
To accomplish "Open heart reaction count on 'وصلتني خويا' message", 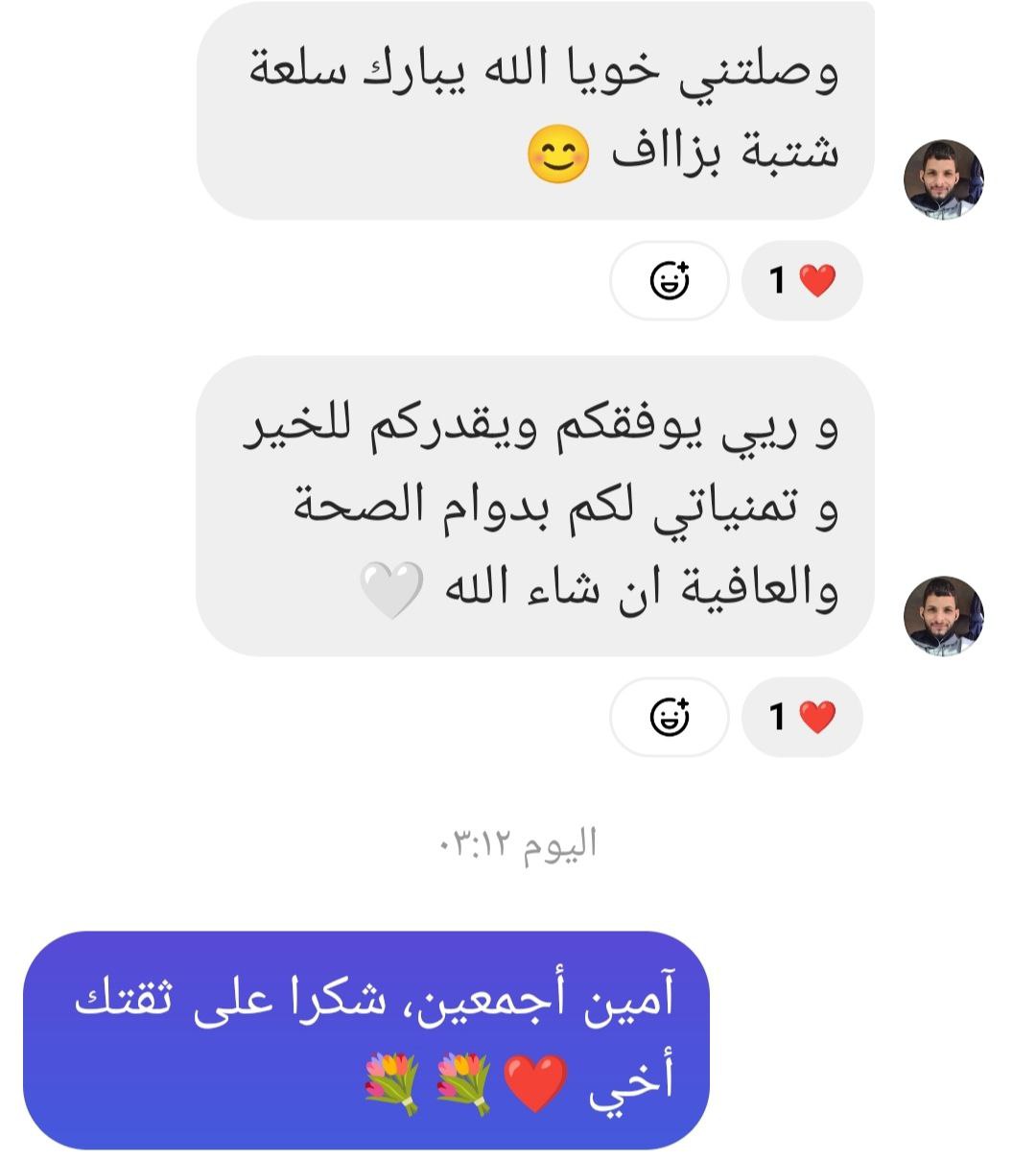I will 802,280.
